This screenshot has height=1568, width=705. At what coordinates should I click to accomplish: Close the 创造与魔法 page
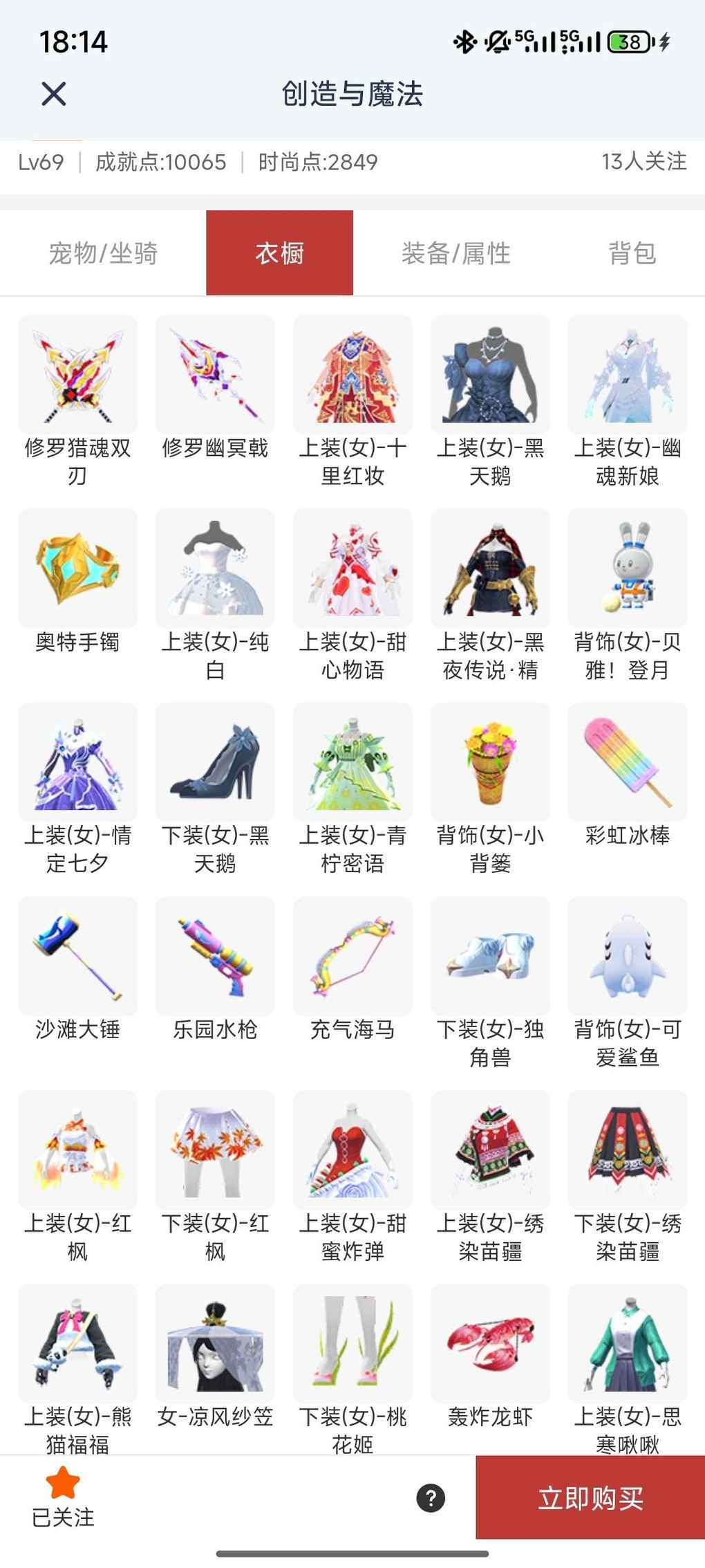click(53, 93)
